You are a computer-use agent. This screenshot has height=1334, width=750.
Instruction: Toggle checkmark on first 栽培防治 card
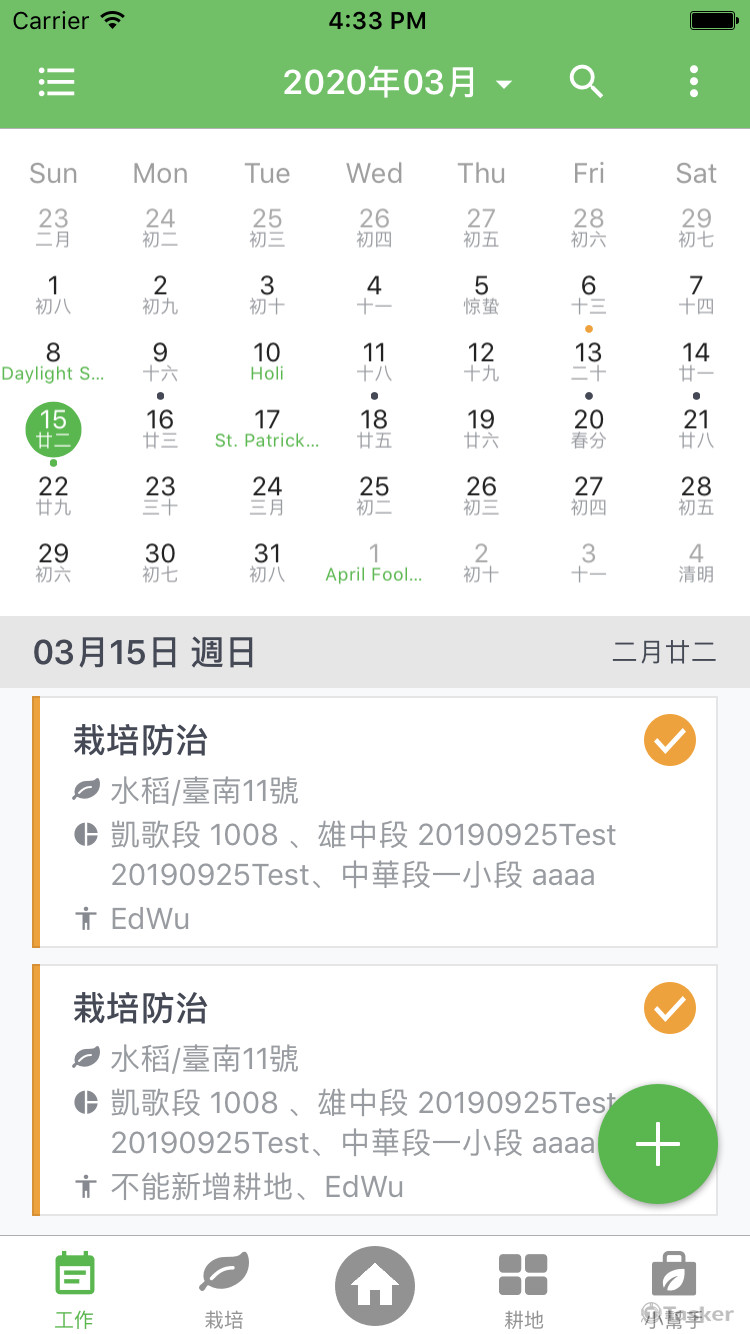(669, 741)
